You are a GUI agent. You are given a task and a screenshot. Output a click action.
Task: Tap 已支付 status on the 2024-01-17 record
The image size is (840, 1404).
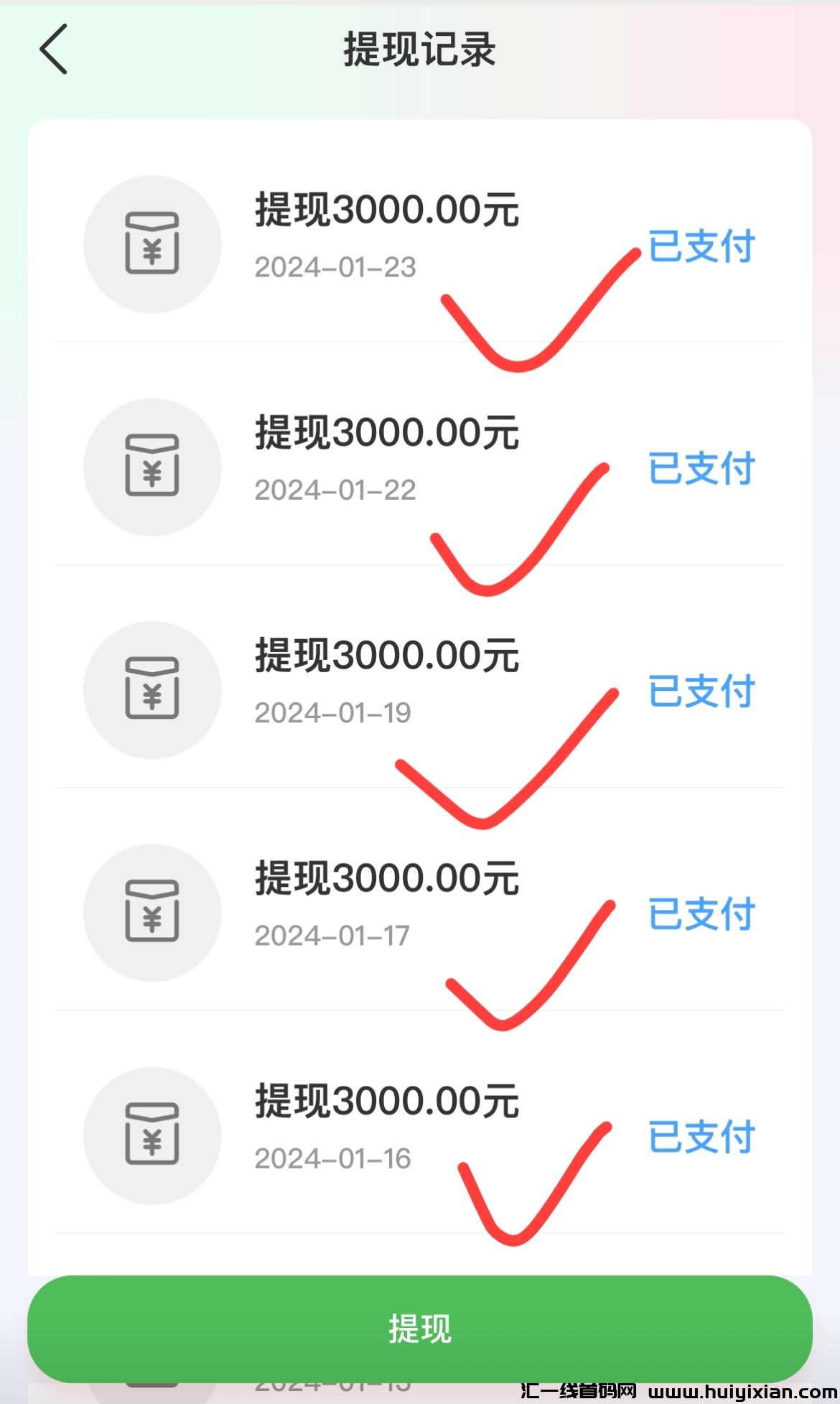point(701,916)
